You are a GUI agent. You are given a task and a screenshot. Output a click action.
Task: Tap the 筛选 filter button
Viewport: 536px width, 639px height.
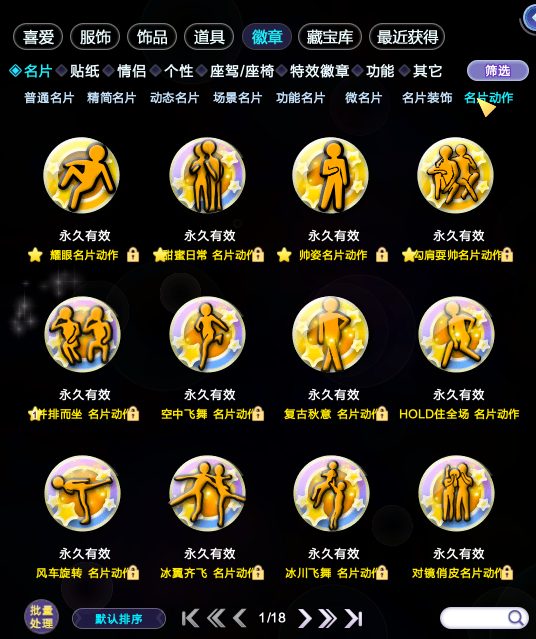tap(498, 71)
